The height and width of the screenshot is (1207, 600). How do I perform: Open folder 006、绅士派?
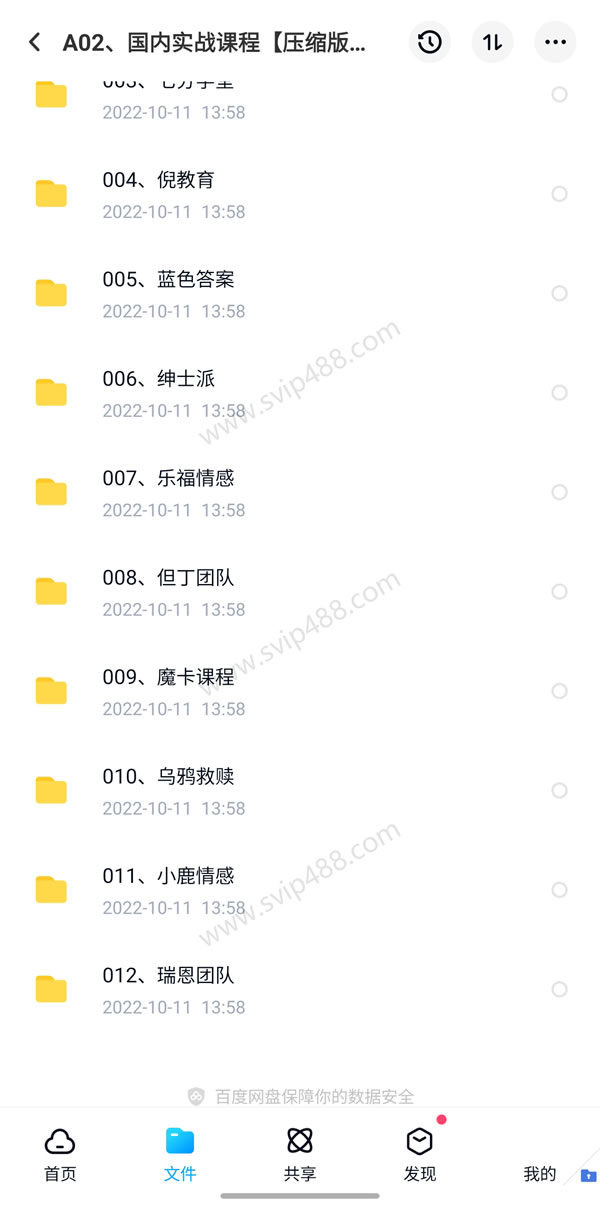300,393
